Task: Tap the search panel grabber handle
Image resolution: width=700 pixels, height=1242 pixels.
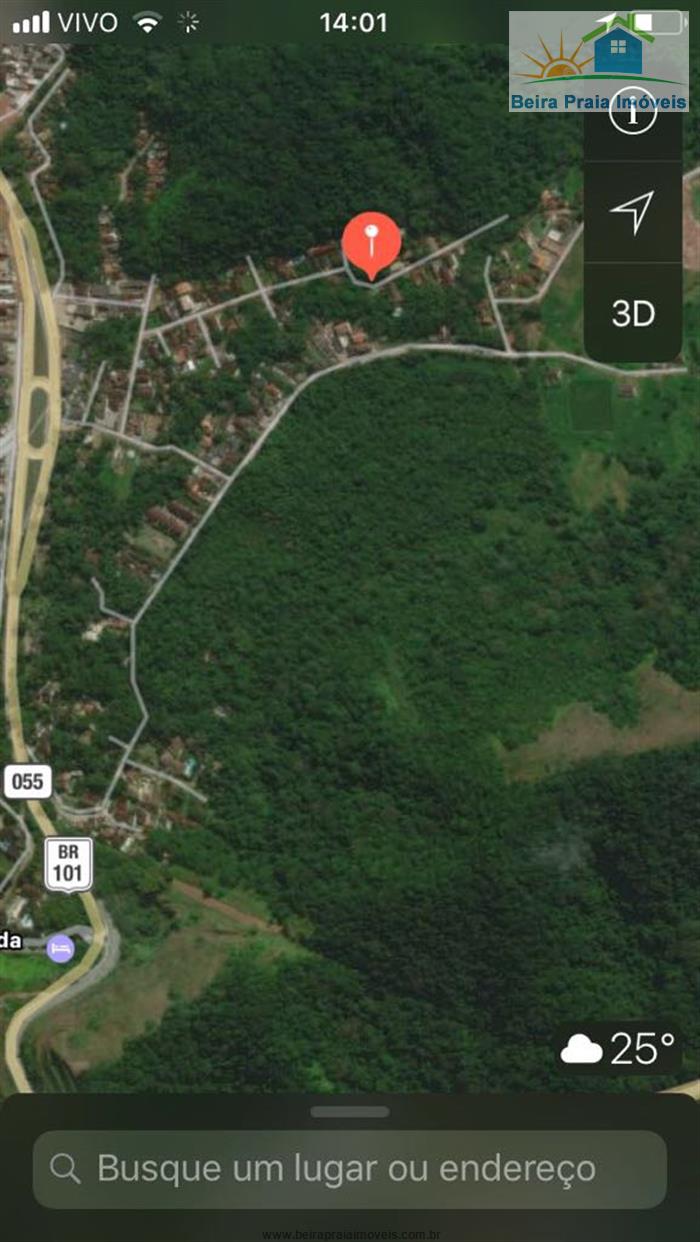Action: coord(350,1112)
